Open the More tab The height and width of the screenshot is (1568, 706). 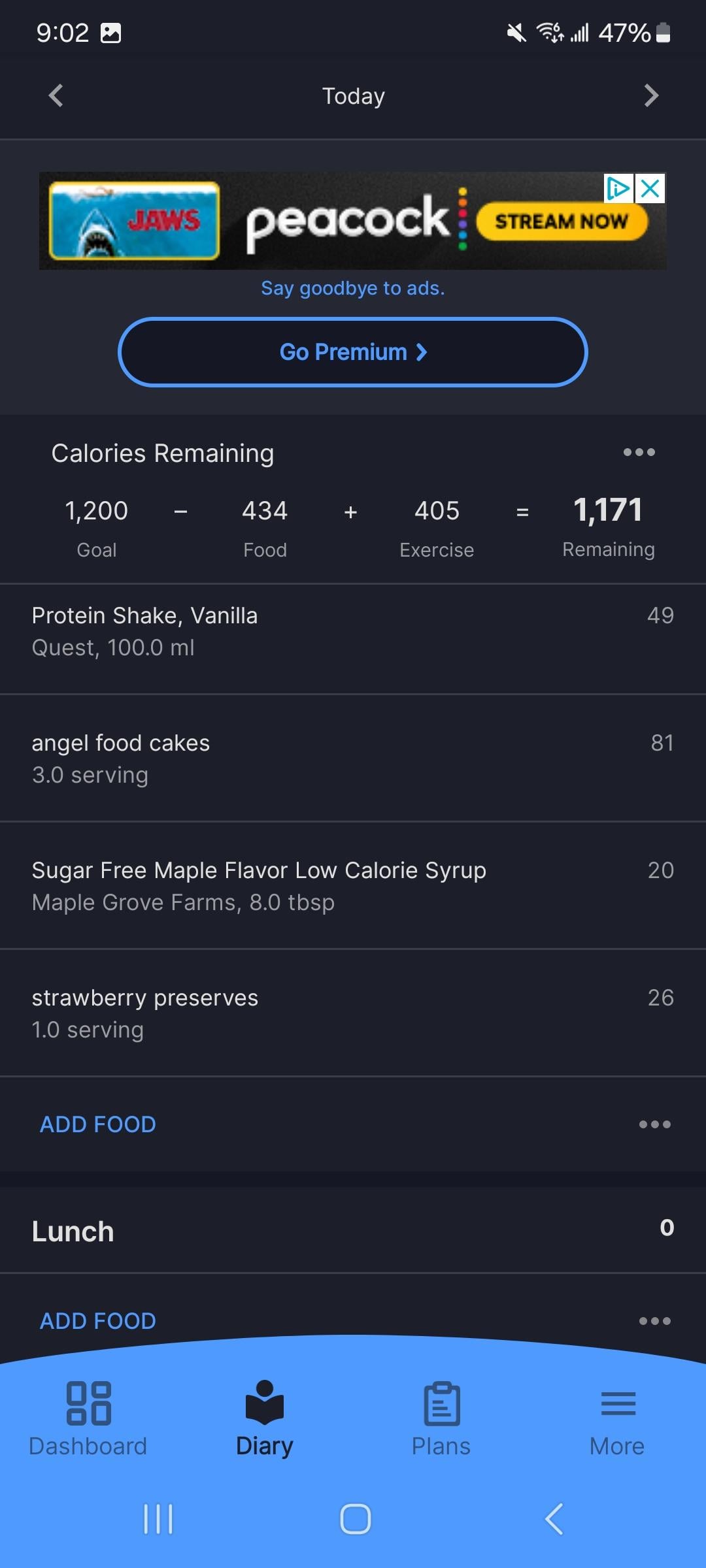[617, 1419]
